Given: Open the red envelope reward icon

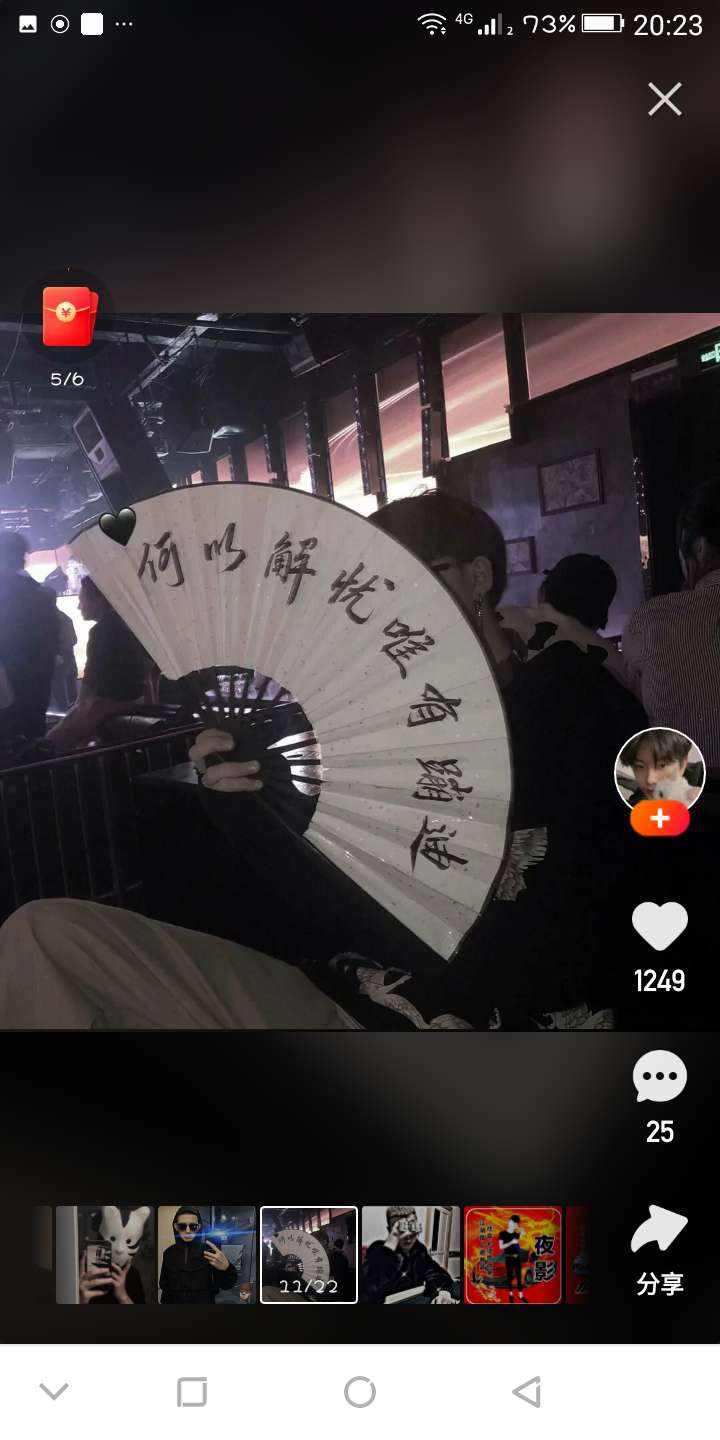Looking at the screenshot, I should click(68, 316).
